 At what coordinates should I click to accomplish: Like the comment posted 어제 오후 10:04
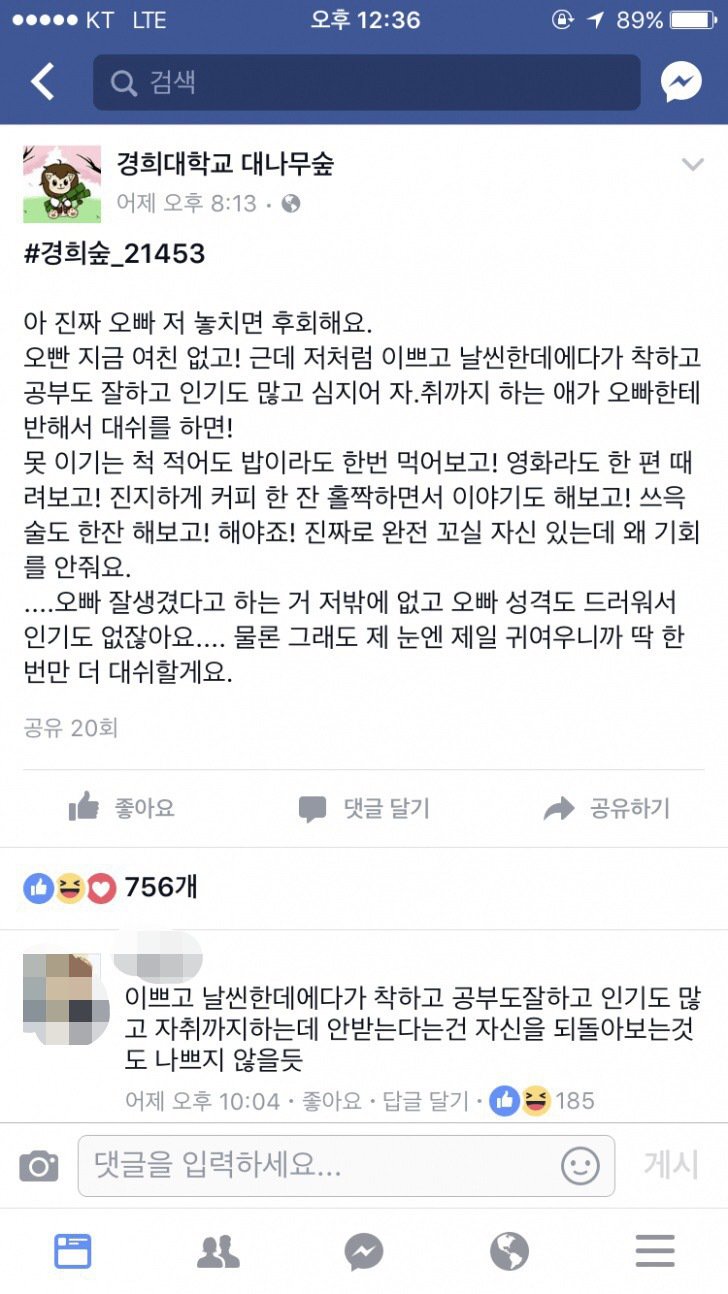click(335, 1101)
